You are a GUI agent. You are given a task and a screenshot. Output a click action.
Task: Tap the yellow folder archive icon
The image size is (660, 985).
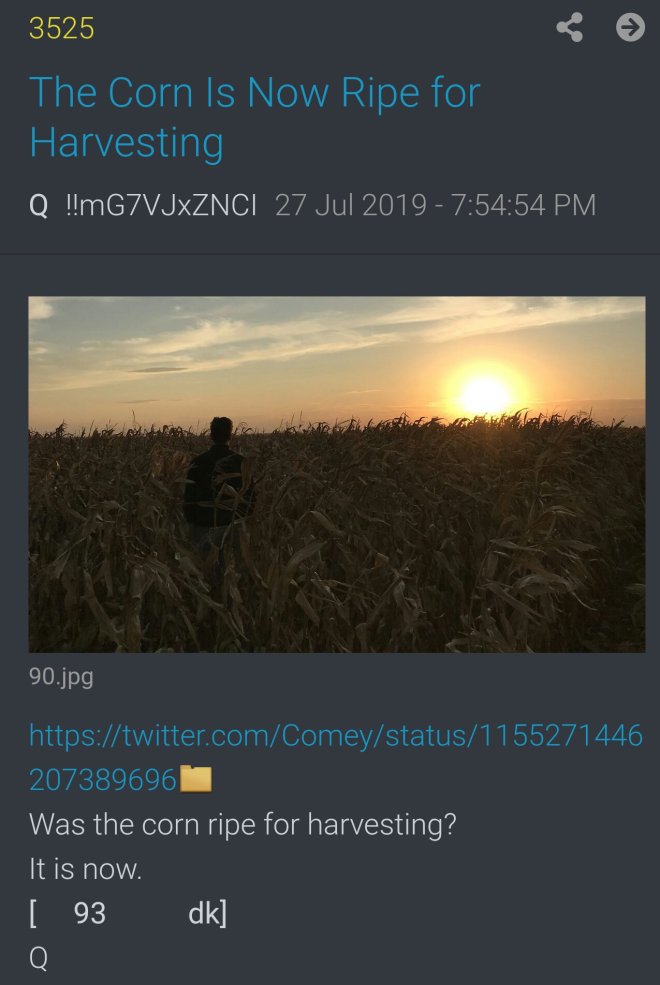tap(196, 779)
